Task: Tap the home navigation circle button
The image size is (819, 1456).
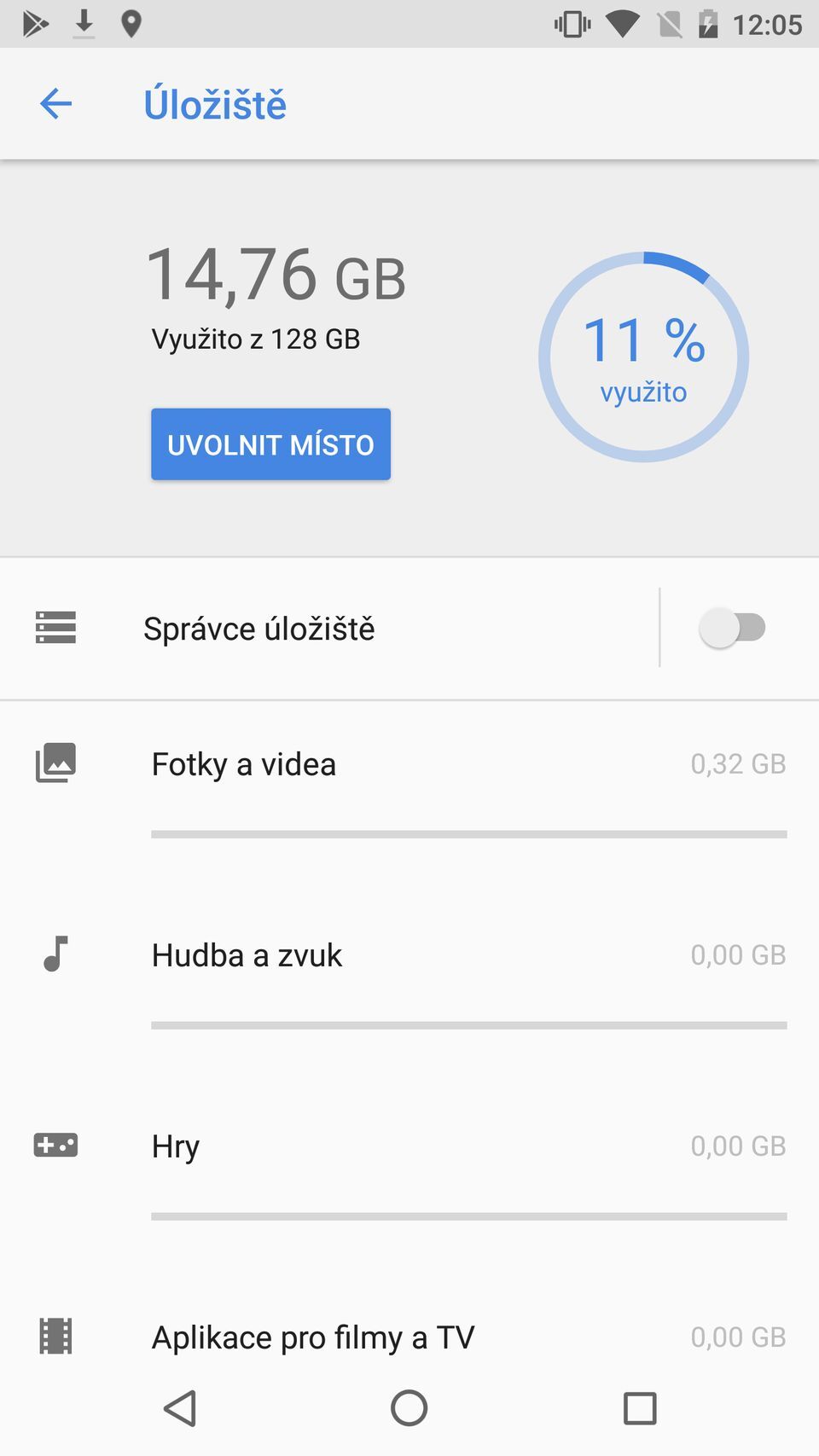Action: [409, 1408]
